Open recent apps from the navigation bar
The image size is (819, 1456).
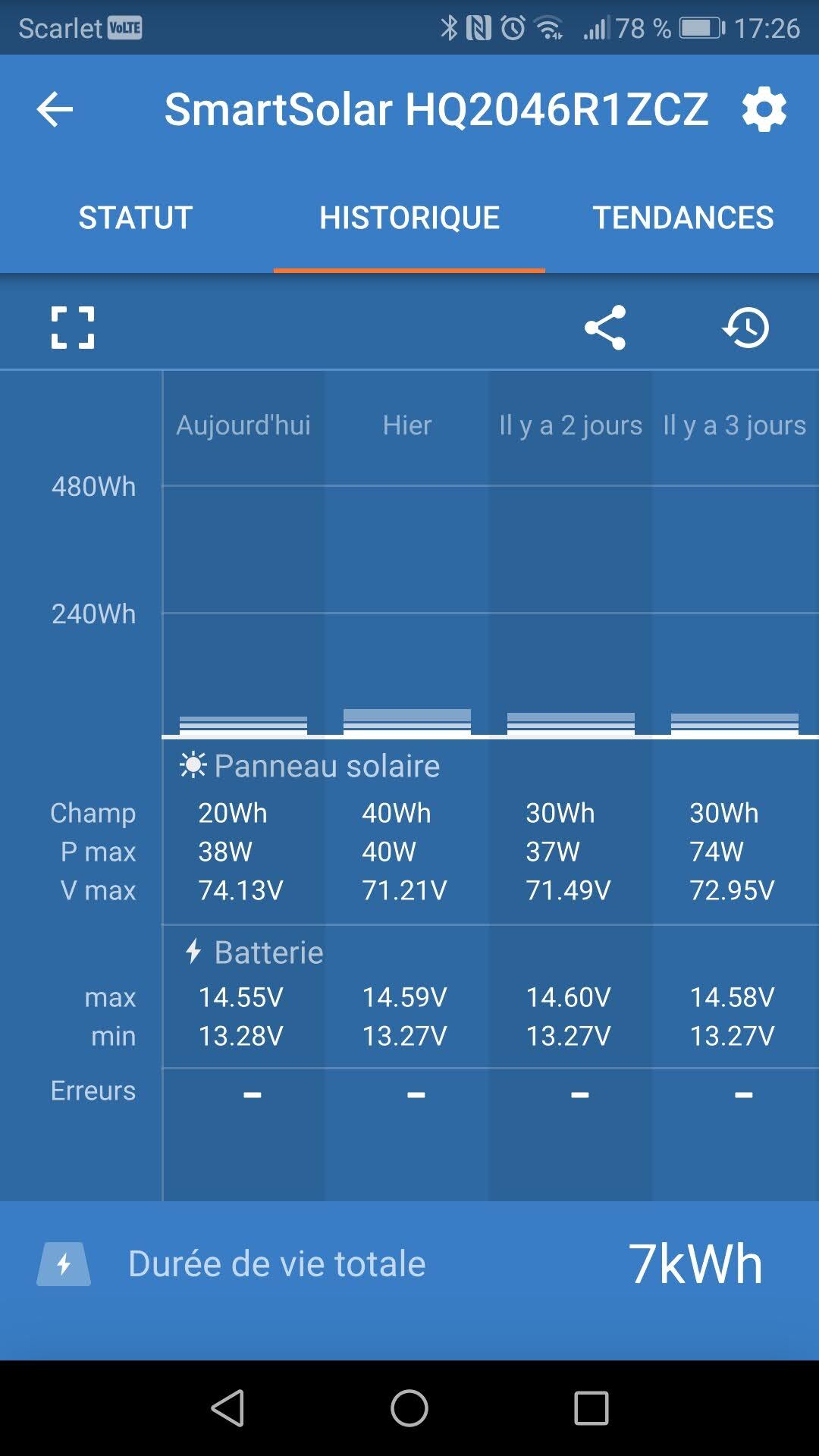point(591,1408)
